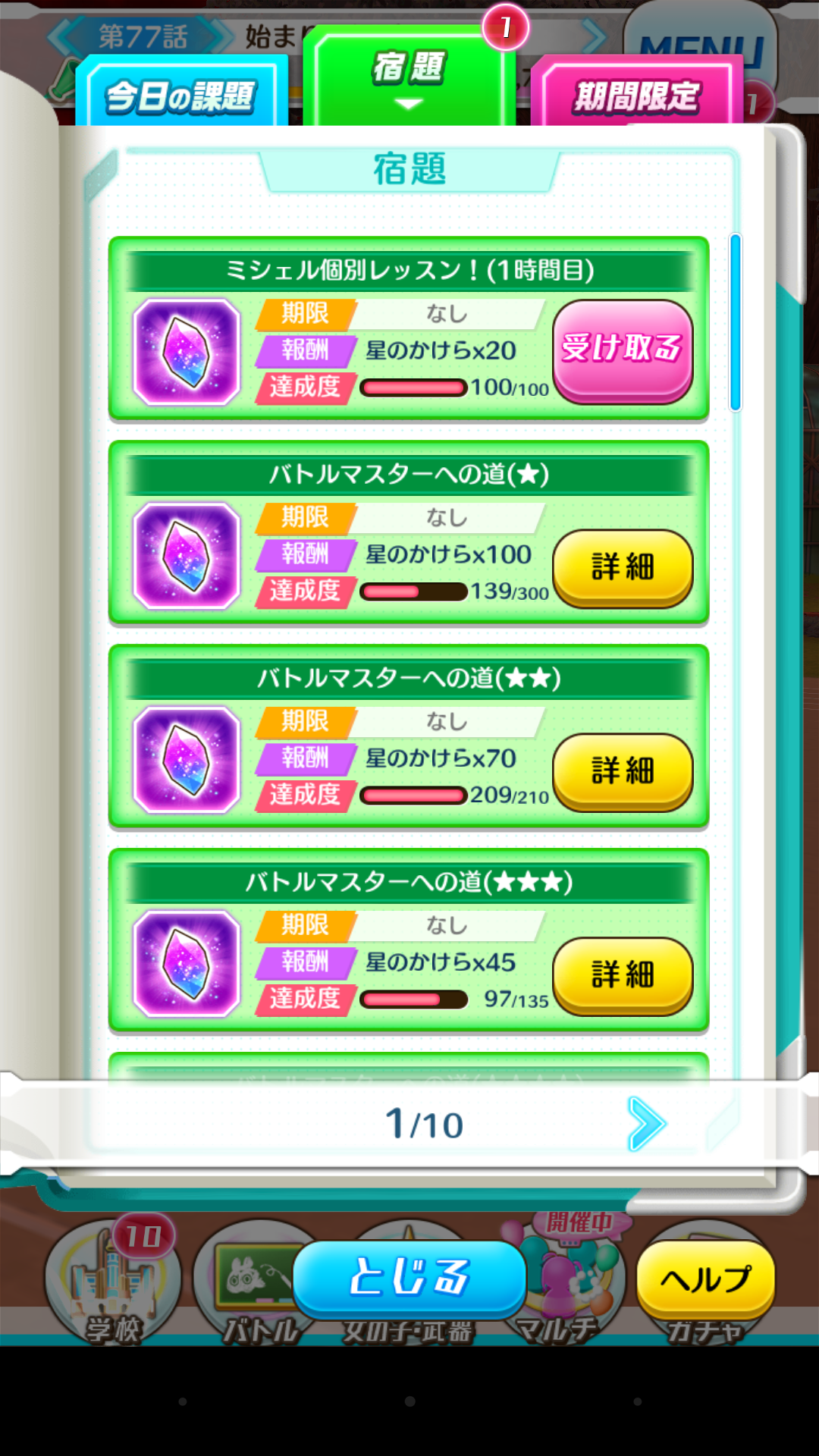View 詳細 for バトルマスターへの道(★)
This screenshot has width=819, height=1456.
[622, 567]
